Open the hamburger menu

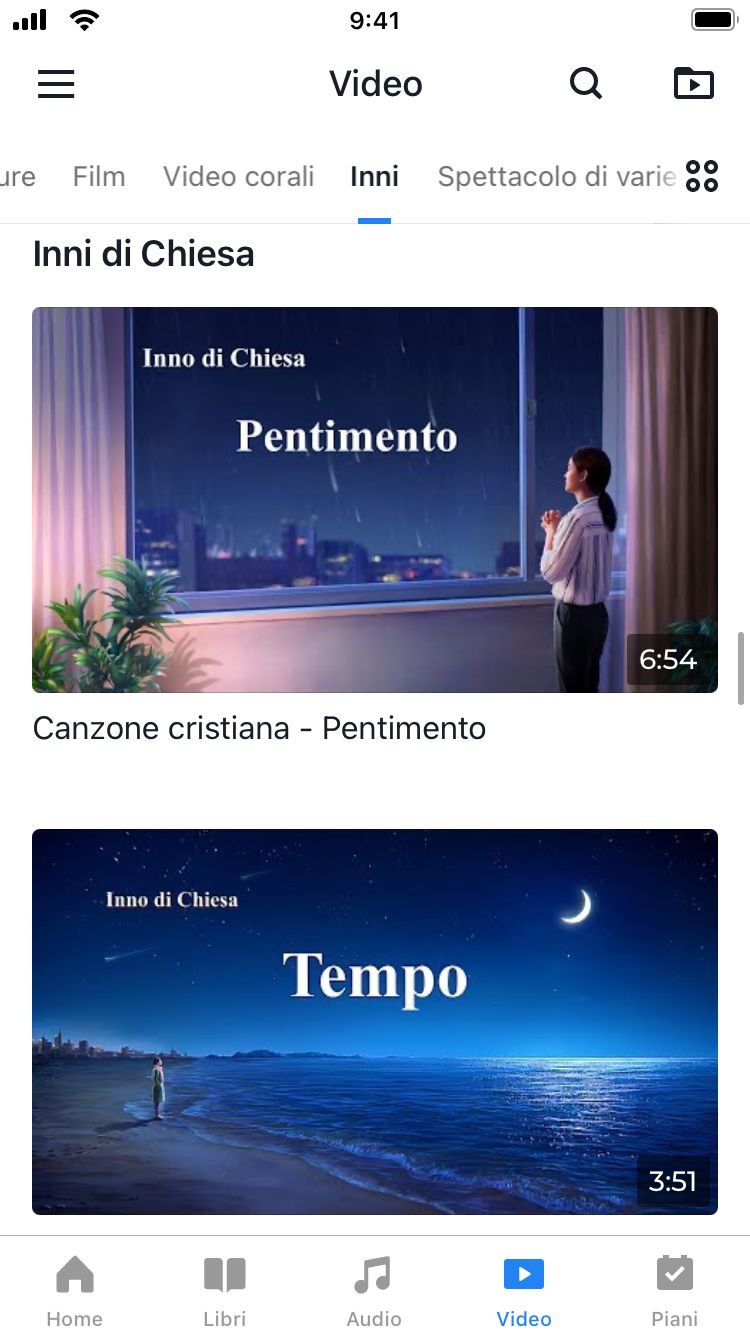tap(56, 84)
